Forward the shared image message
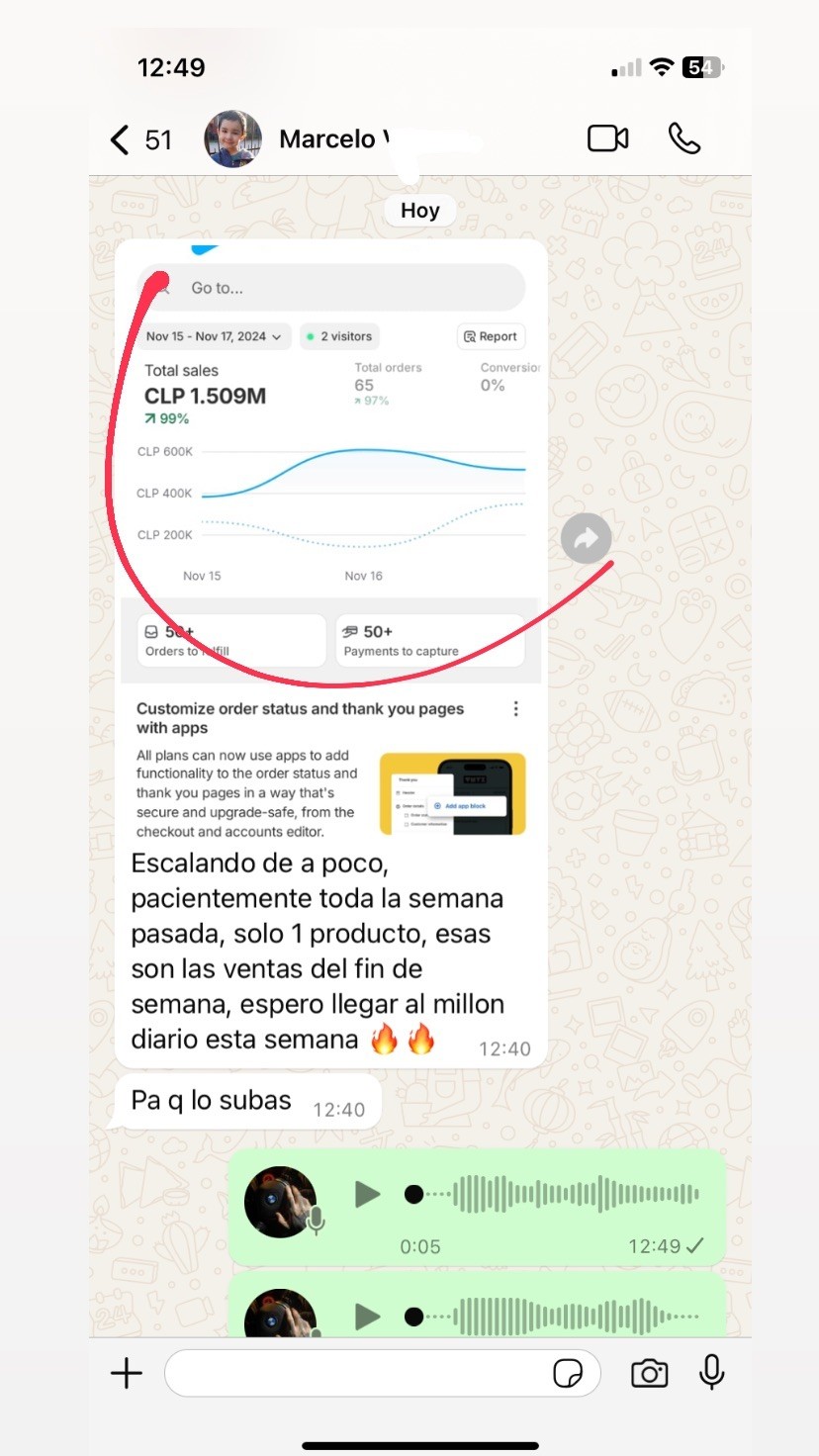This screenshot has height=1456, width=819. pyautogui.click(x=586, y=538)
